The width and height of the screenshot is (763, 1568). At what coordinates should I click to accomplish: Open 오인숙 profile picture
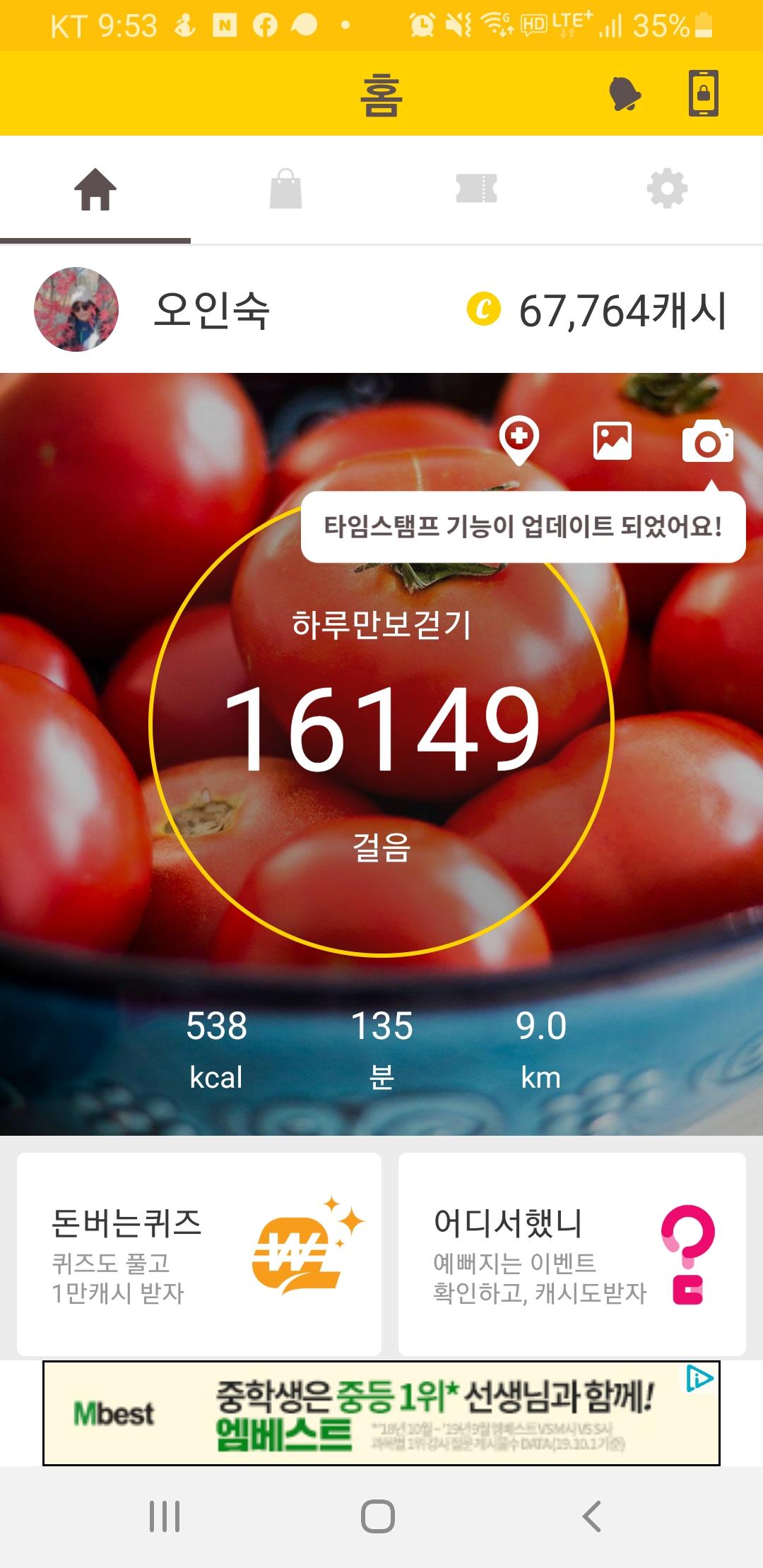(76, 309)
